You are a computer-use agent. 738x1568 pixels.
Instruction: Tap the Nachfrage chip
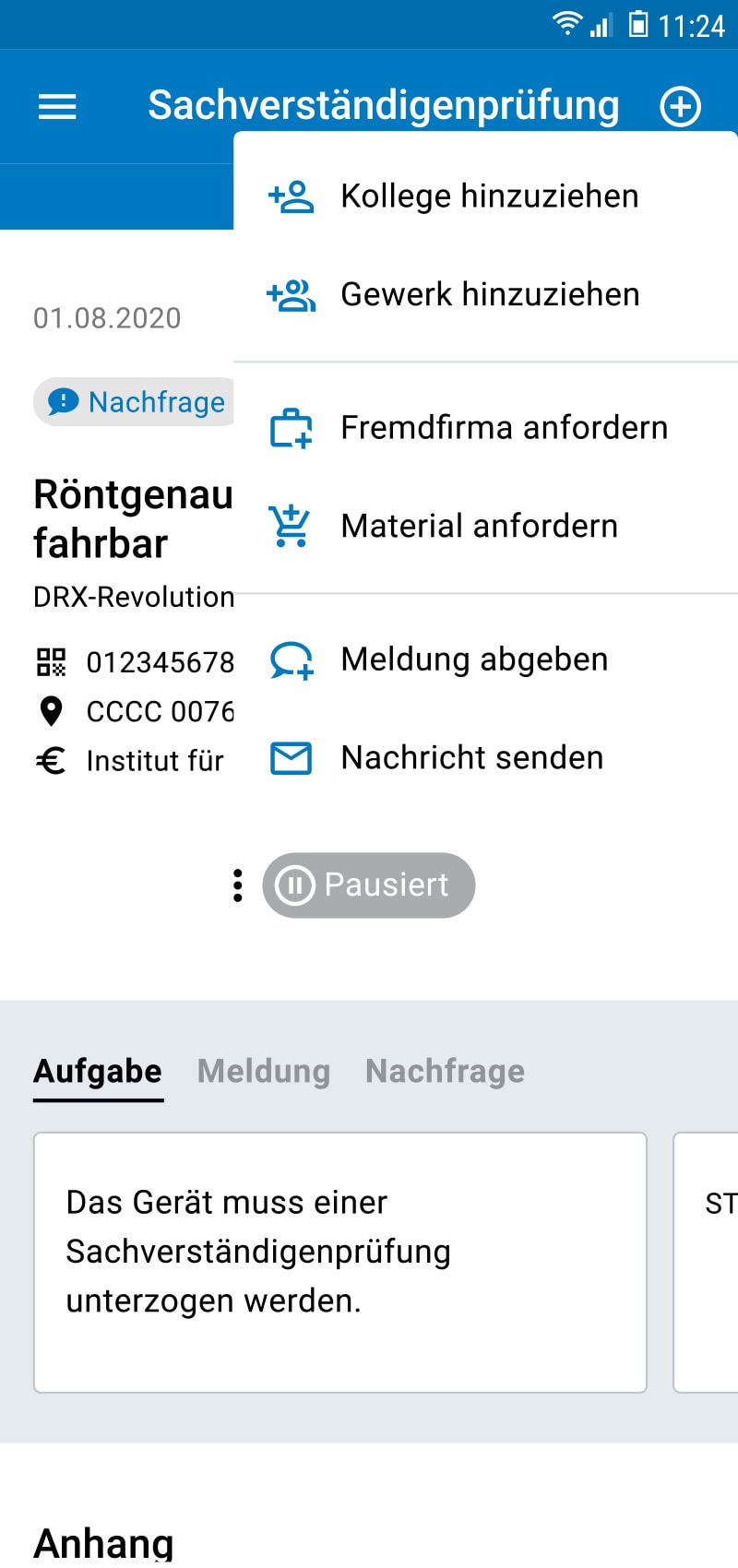tap(134, 402)
